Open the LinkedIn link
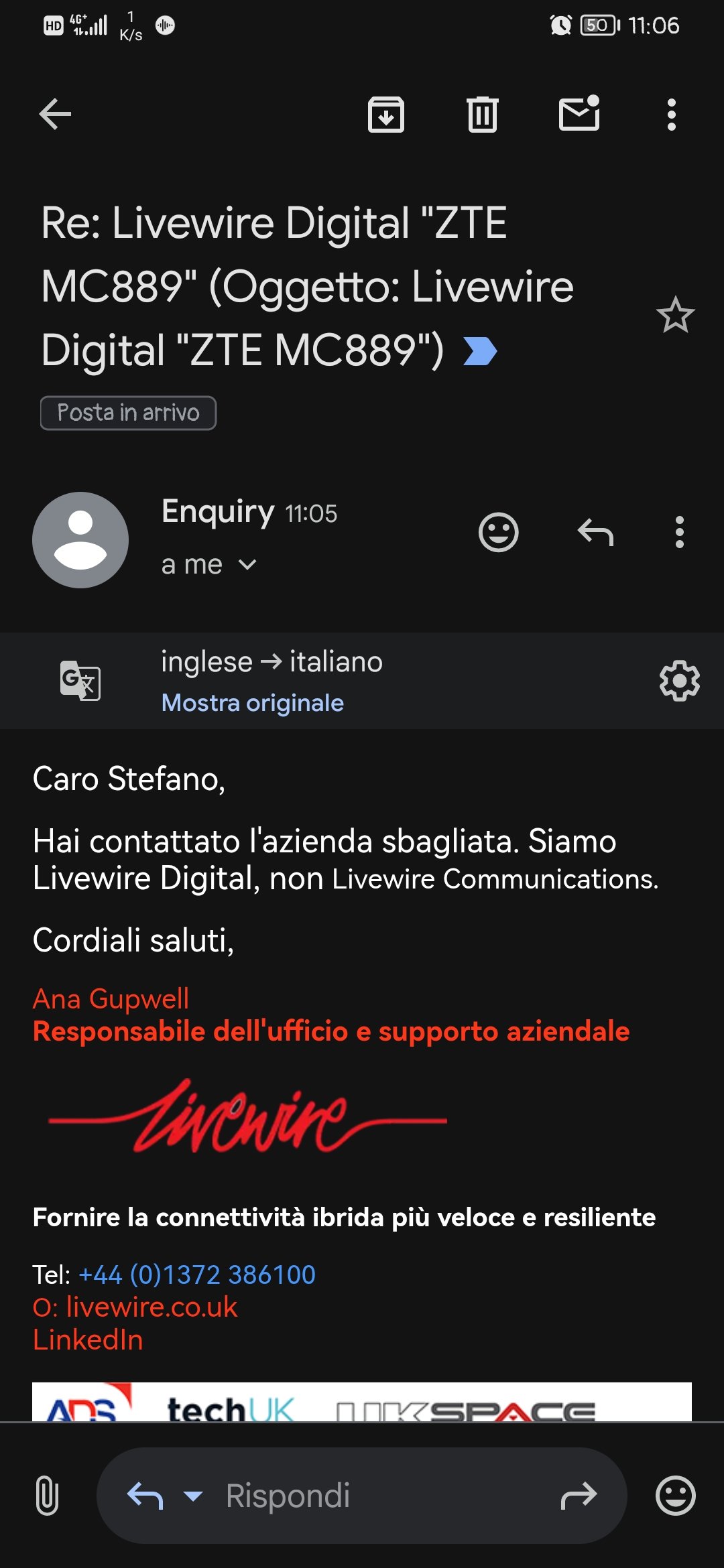The width and height of the screenshot is (724, 1568). click(x=88, y=1340)
